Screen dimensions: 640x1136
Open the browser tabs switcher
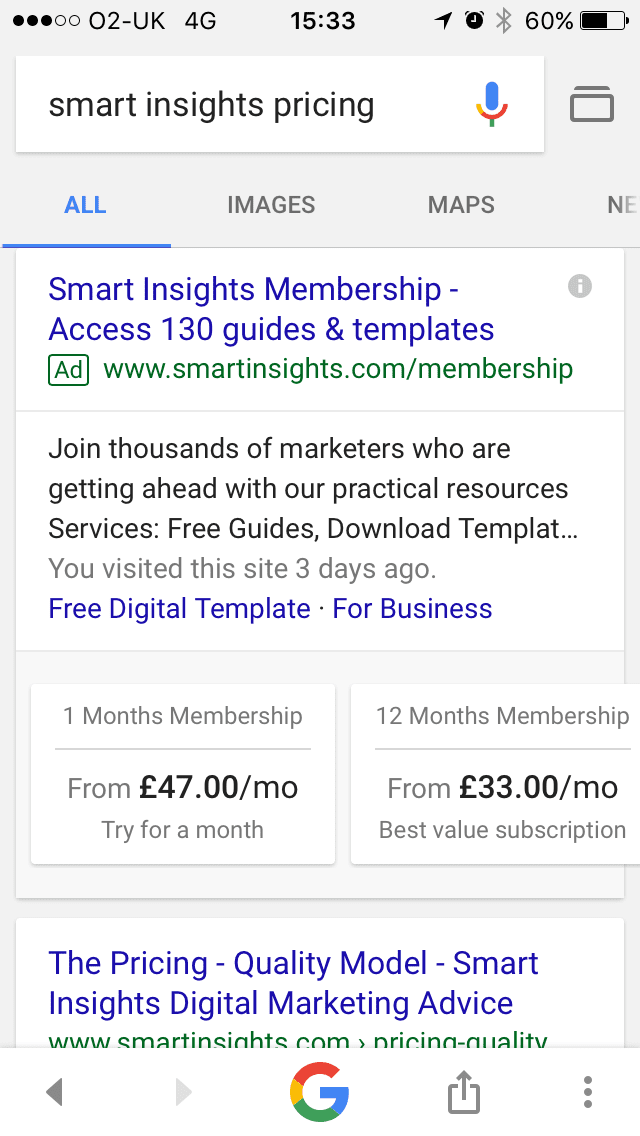point(592,104)
